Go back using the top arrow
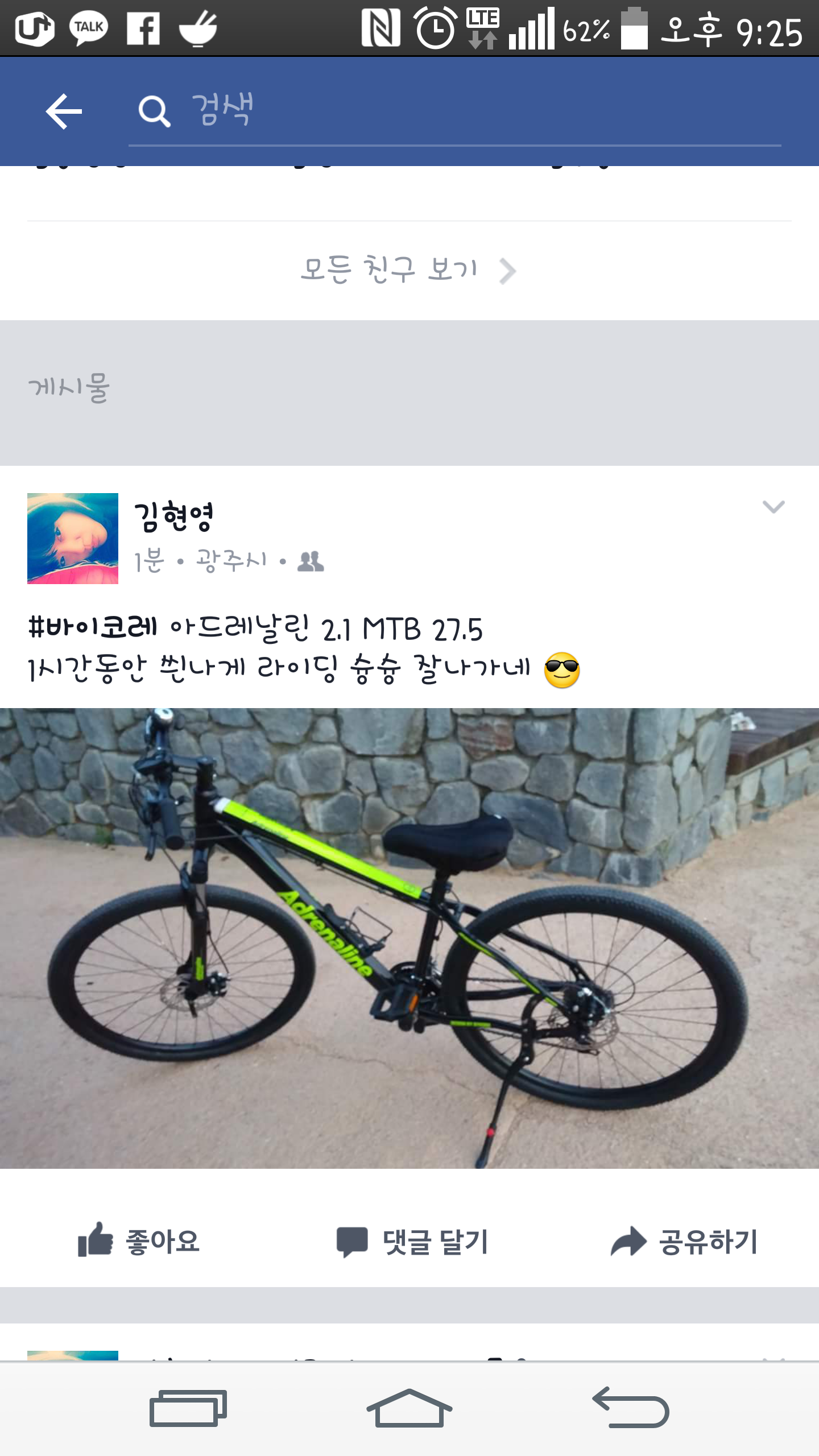 64,111
